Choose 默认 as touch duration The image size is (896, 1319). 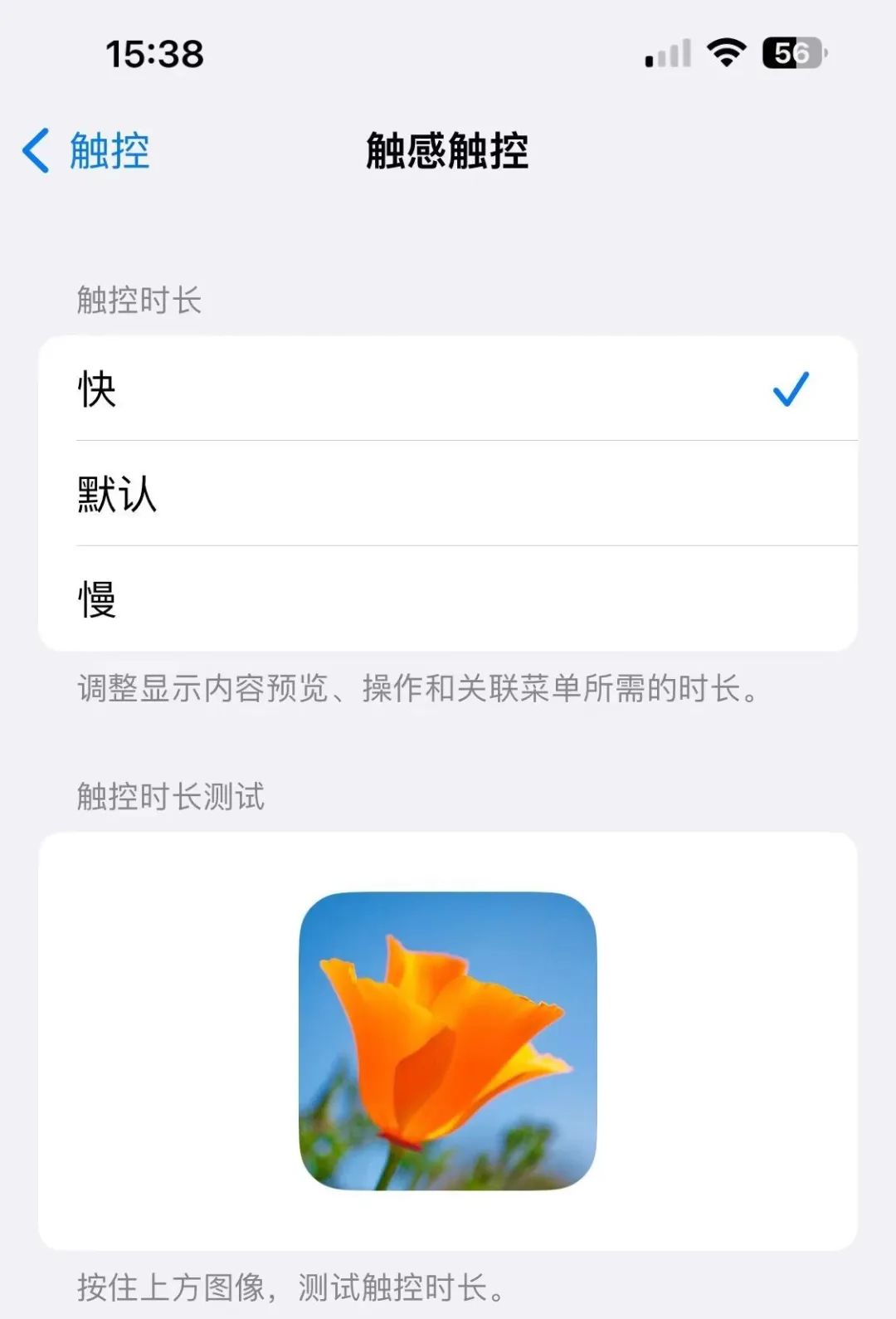tap(448, 494)
